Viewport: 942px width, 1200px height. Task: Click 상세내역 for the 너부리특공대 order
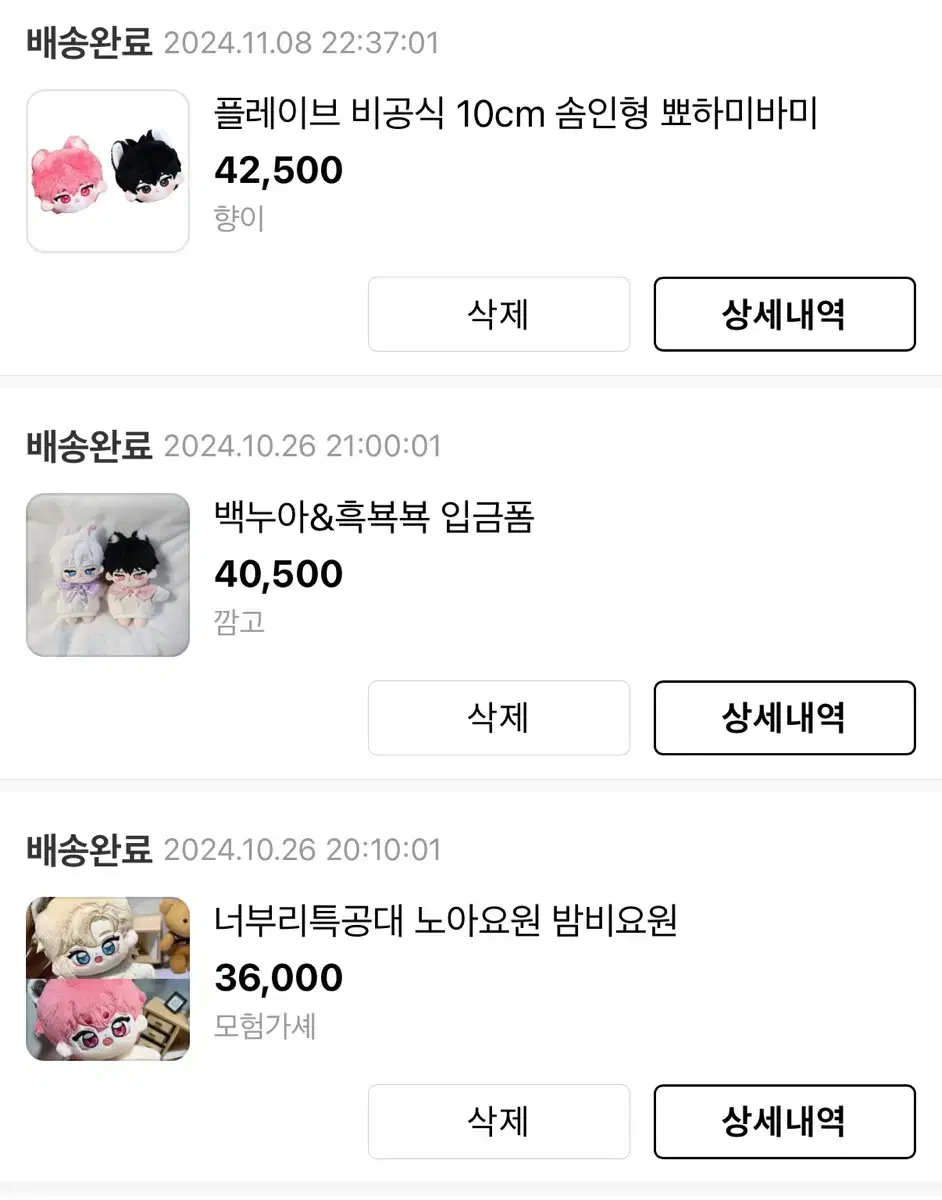(x=784, y=1121)
